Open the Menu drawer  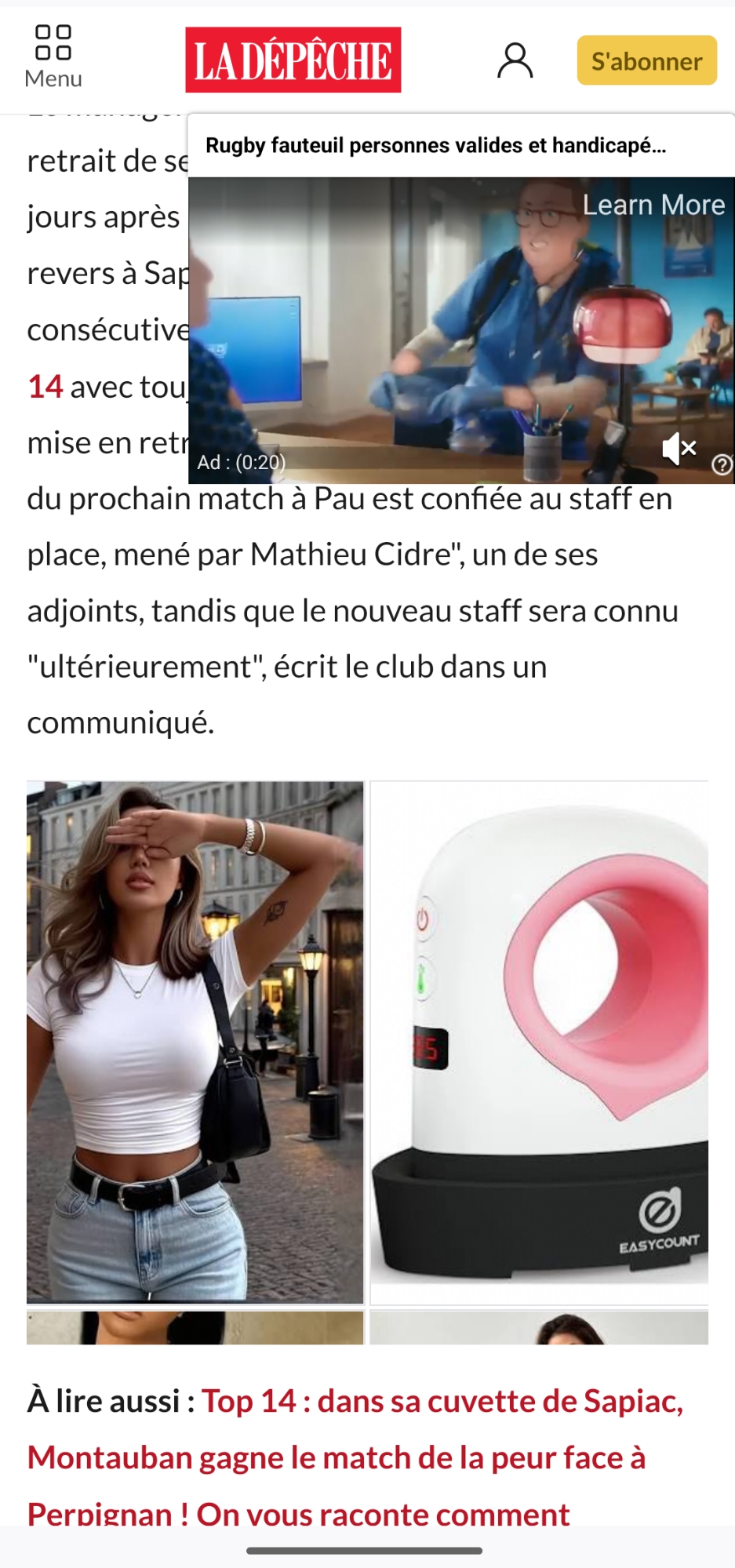tap(53, 56)
